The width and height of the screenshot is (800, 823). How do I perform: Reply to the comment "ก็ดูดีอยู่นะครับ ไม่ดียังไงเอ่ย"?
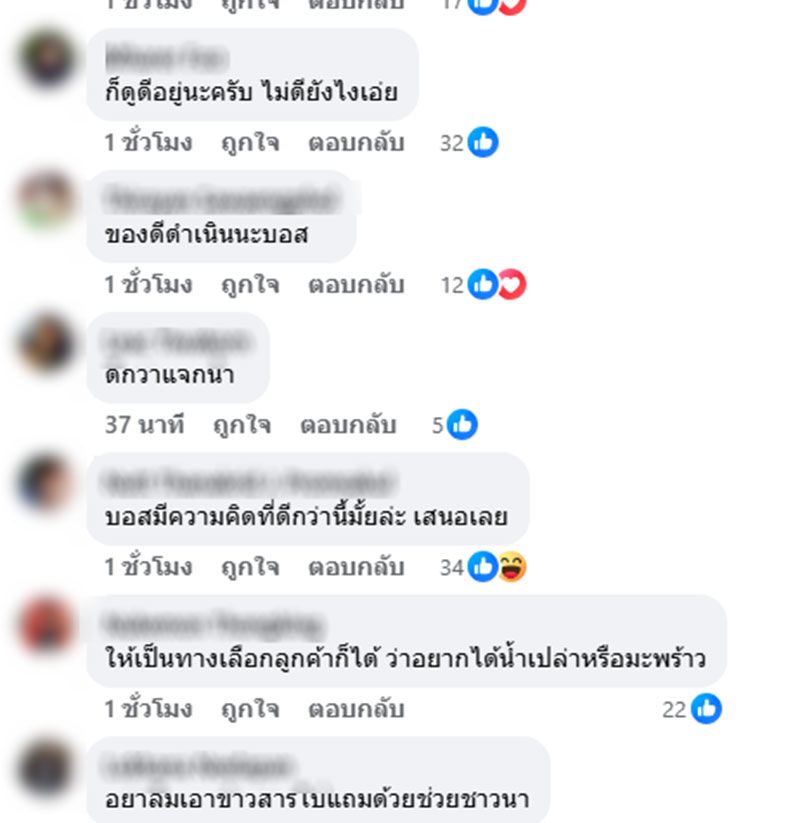pos(355,143)
